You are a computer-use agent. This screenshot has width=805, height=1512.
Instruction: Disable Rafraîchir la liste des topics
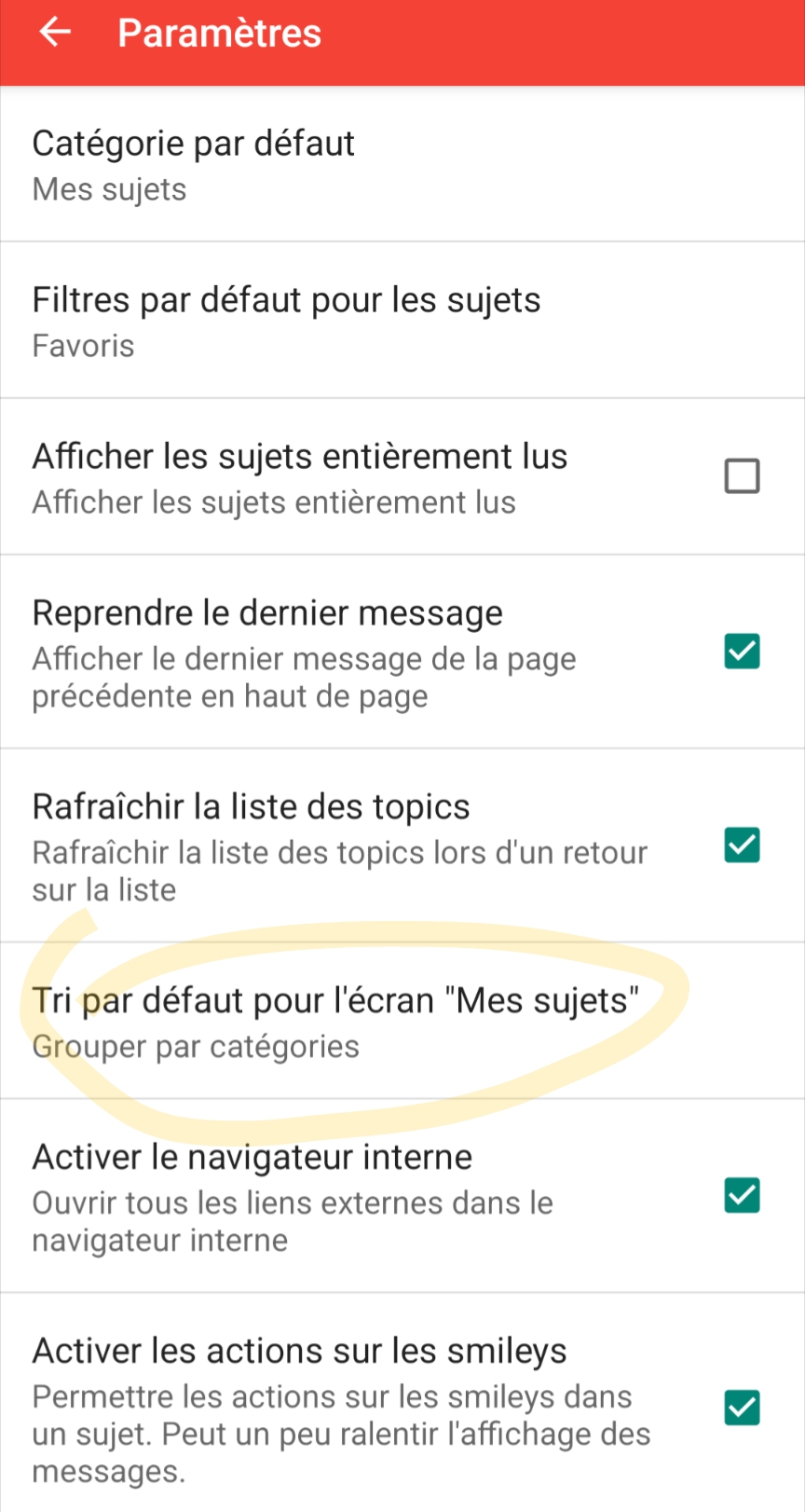tap(742, 845)
